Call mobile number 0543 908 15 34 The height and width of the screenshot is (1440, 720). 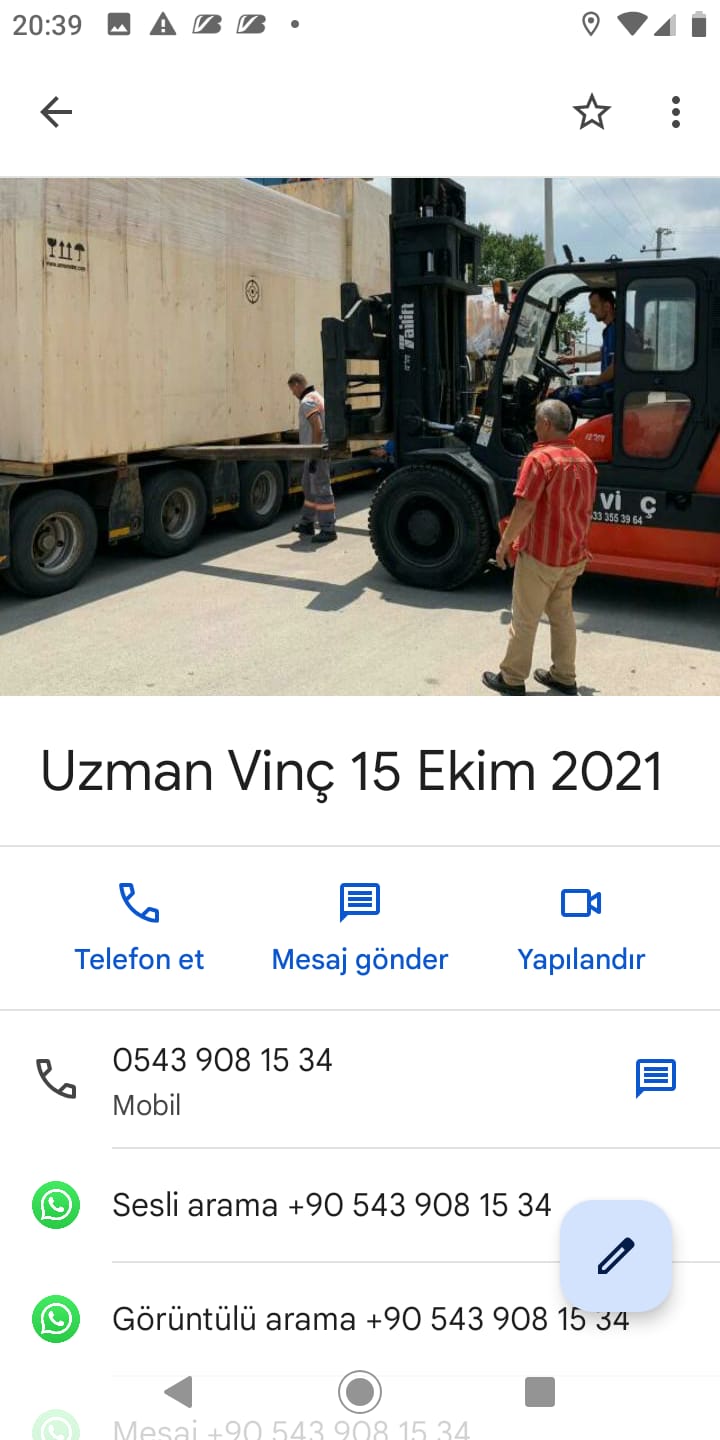[x=222, y=1078]
